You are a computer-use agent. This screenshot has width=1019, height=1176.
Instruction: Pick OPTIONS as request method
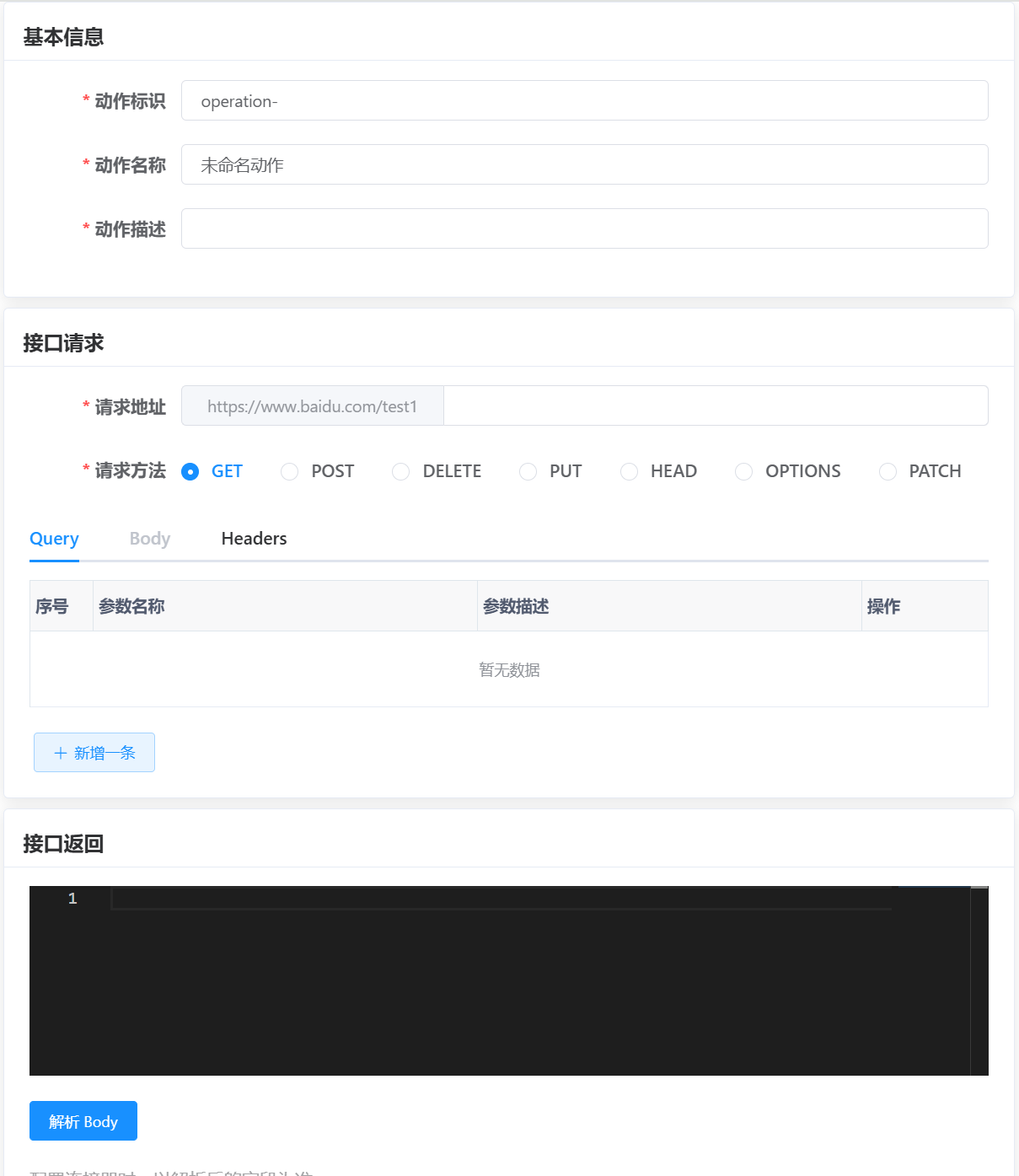point(744,471)
